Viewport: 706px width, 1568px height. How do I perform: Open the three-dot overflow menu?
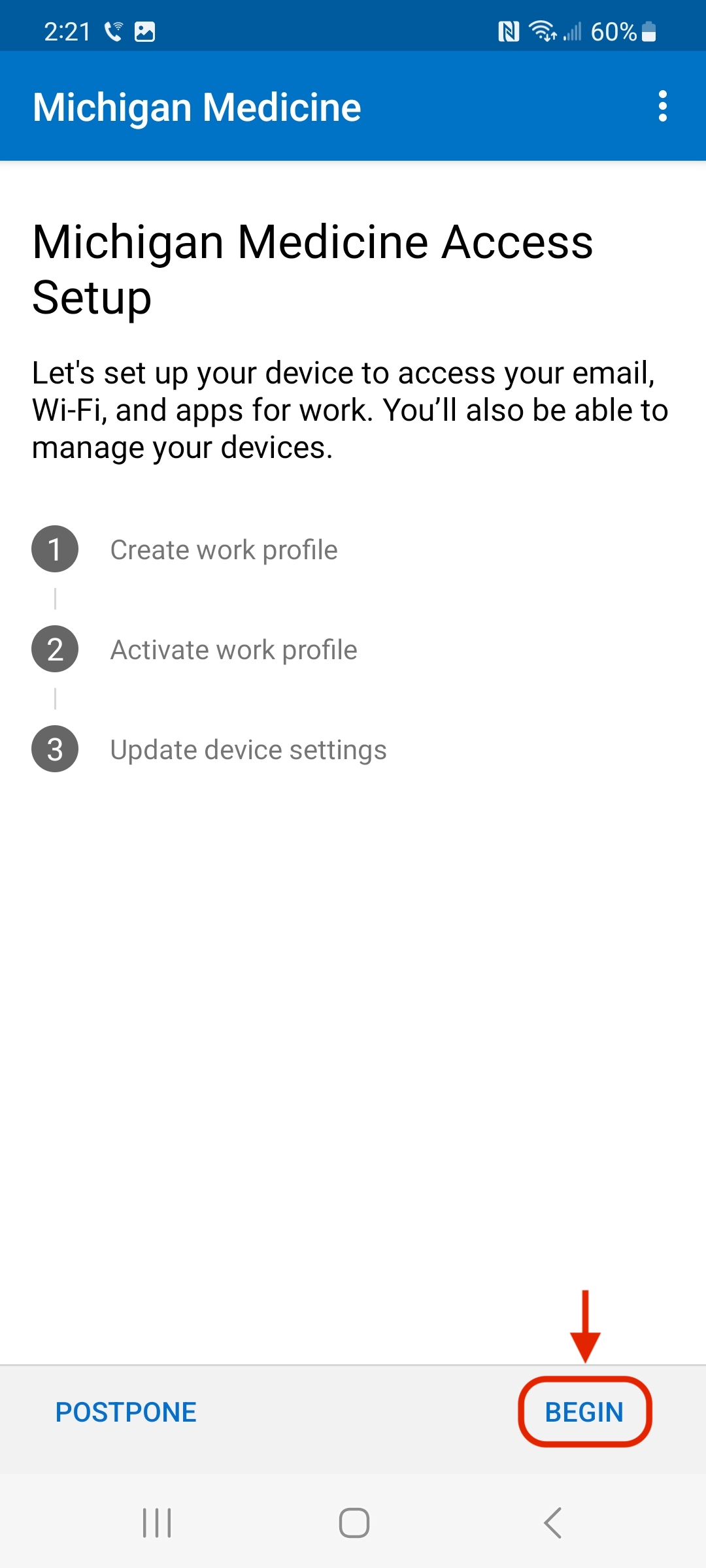[x=662, y=106]
